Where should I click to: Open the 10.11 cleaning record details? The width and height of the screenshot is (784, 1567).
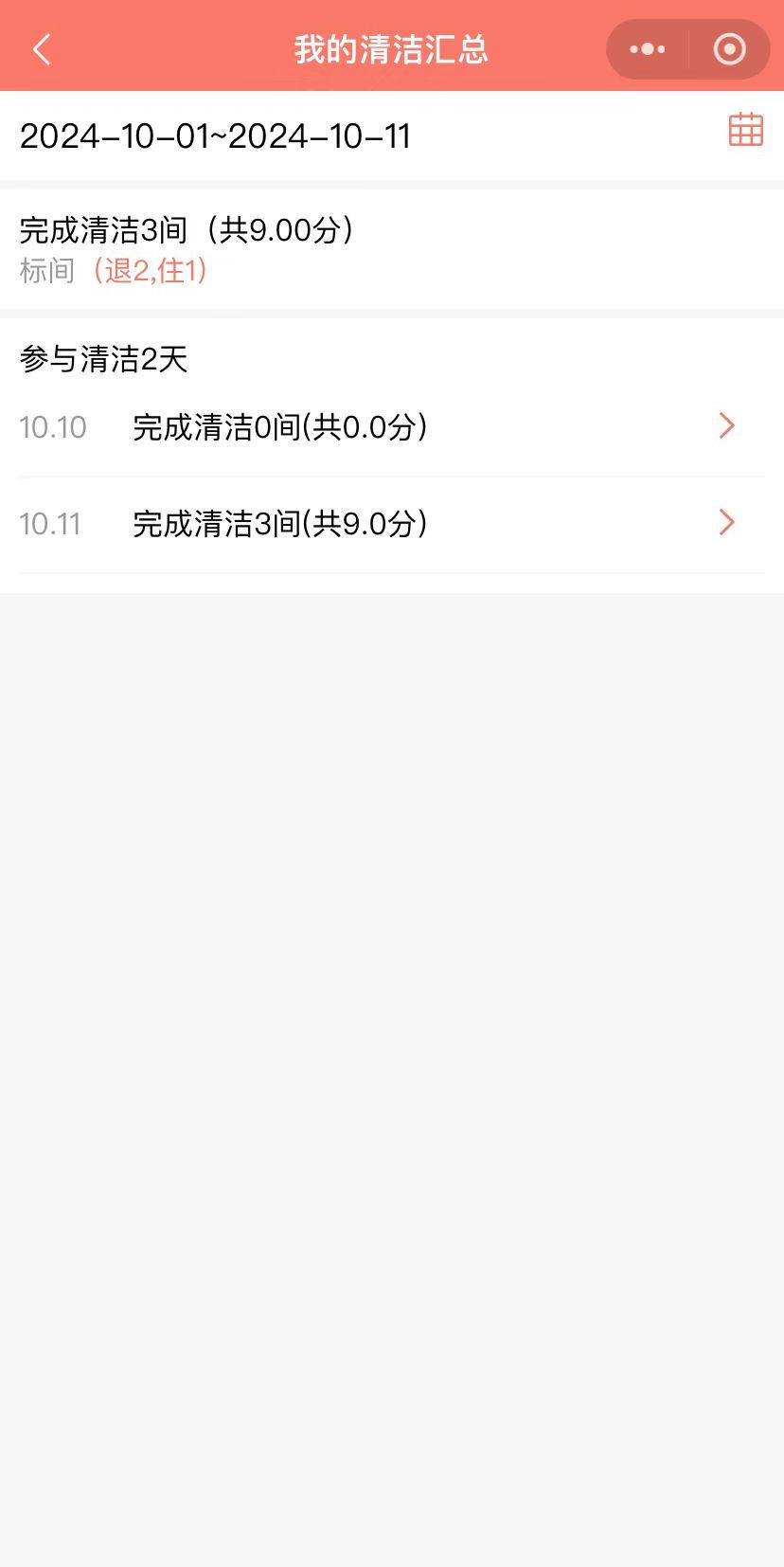point(392,524)
